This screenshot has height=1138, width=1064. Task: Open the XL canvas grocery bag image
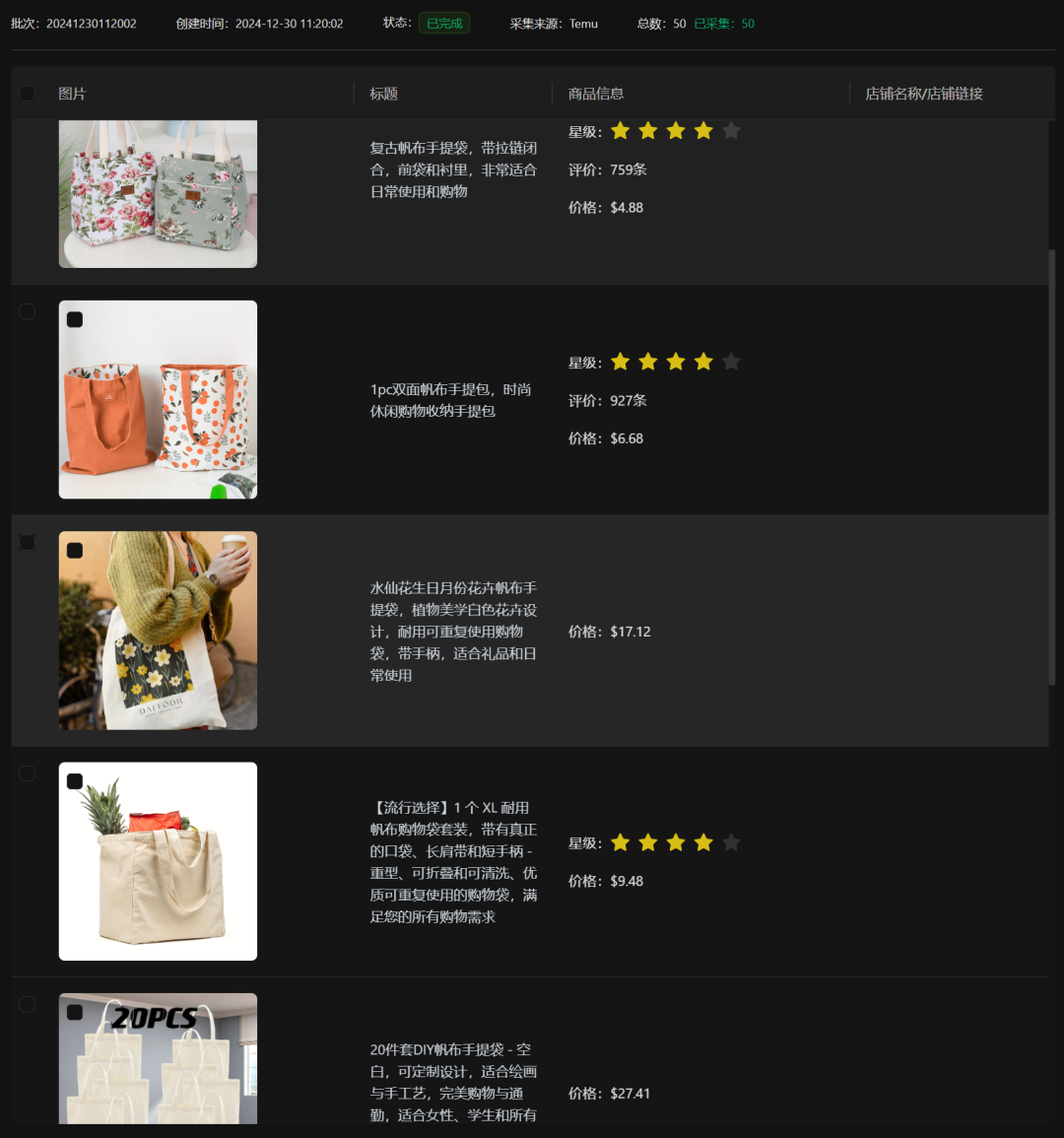click(x=158, y=861)
